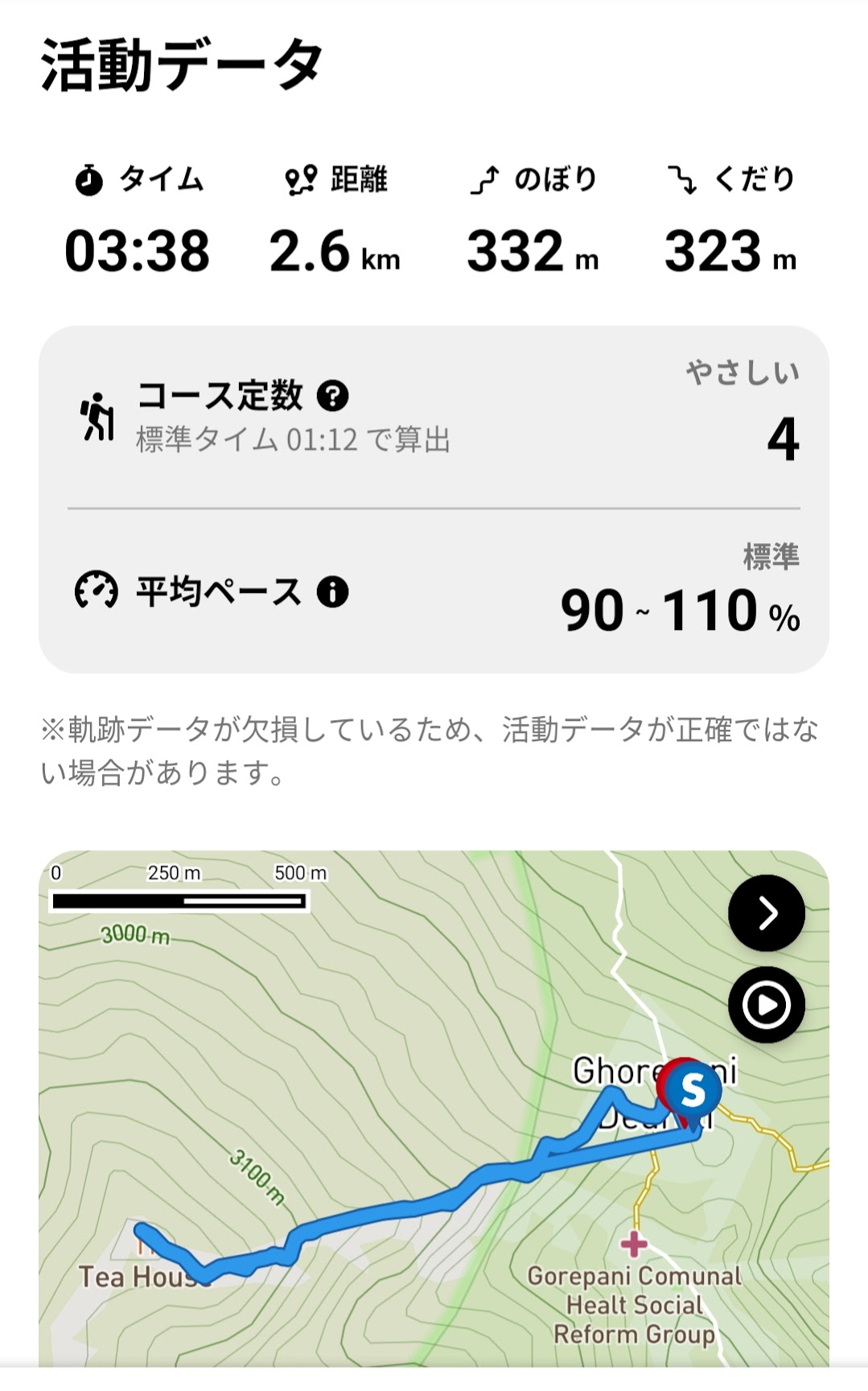868x1391 pixels.
Task: Expand the map with the arrow button
Action: tap(766, 913)
